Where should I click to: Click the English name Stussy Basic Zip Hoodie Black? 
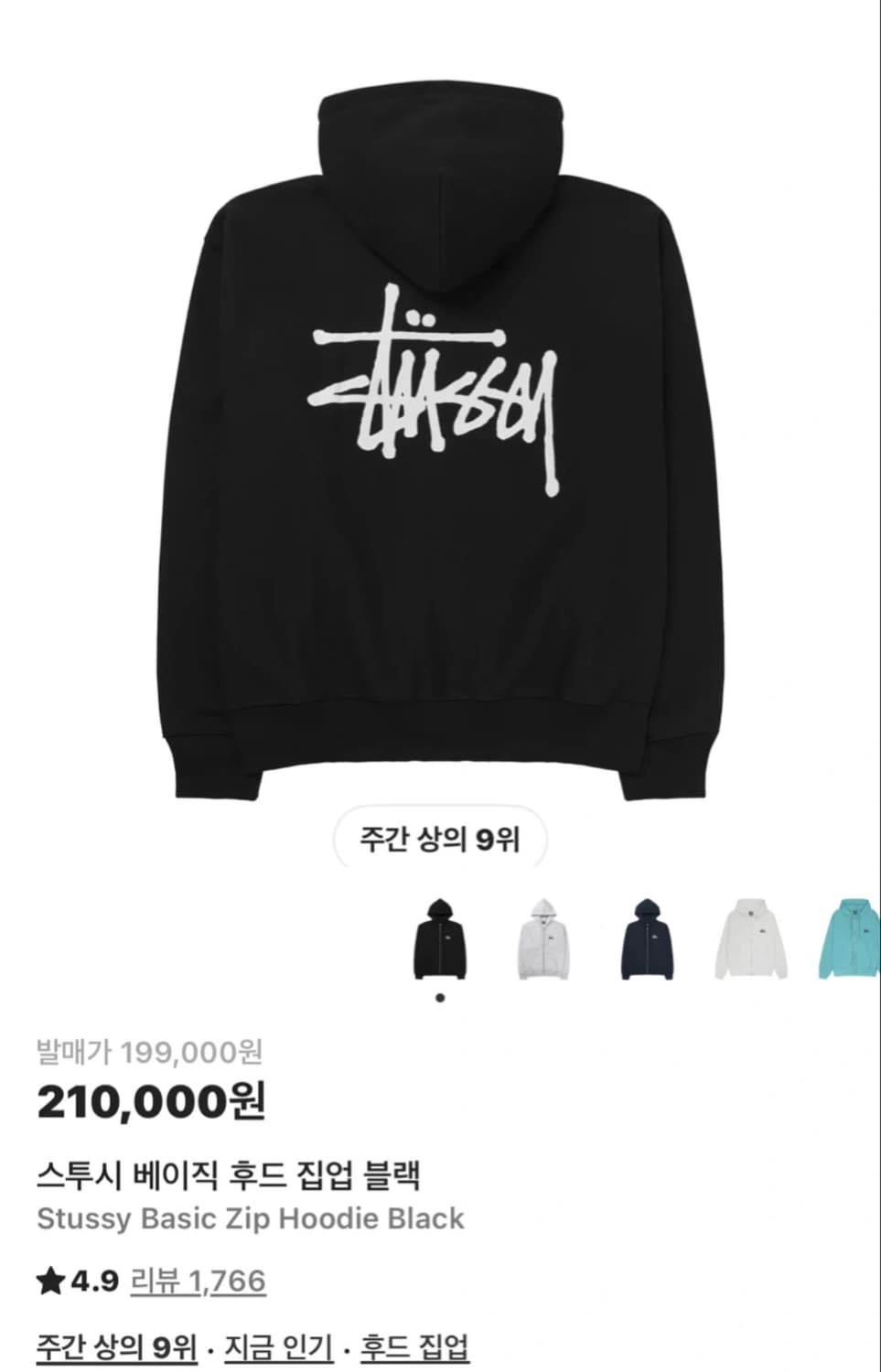pos(250,1218)
